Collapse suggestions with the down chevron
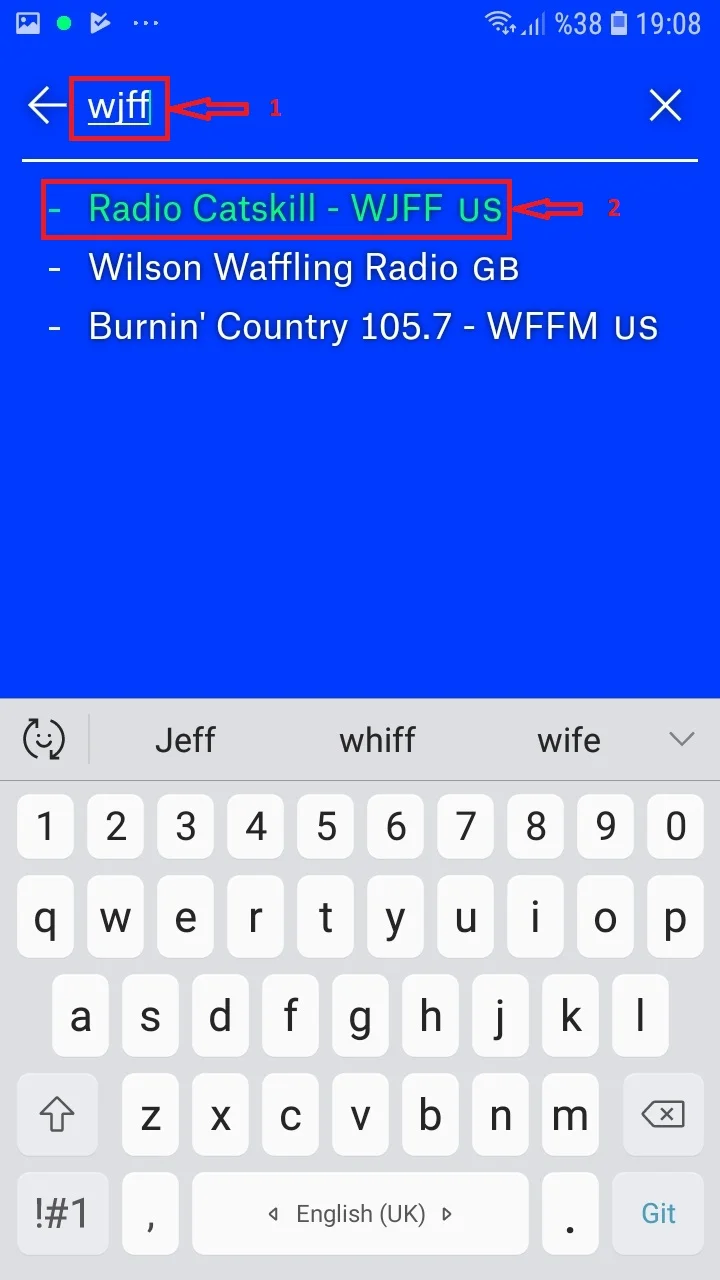 [x=681, y=740]
